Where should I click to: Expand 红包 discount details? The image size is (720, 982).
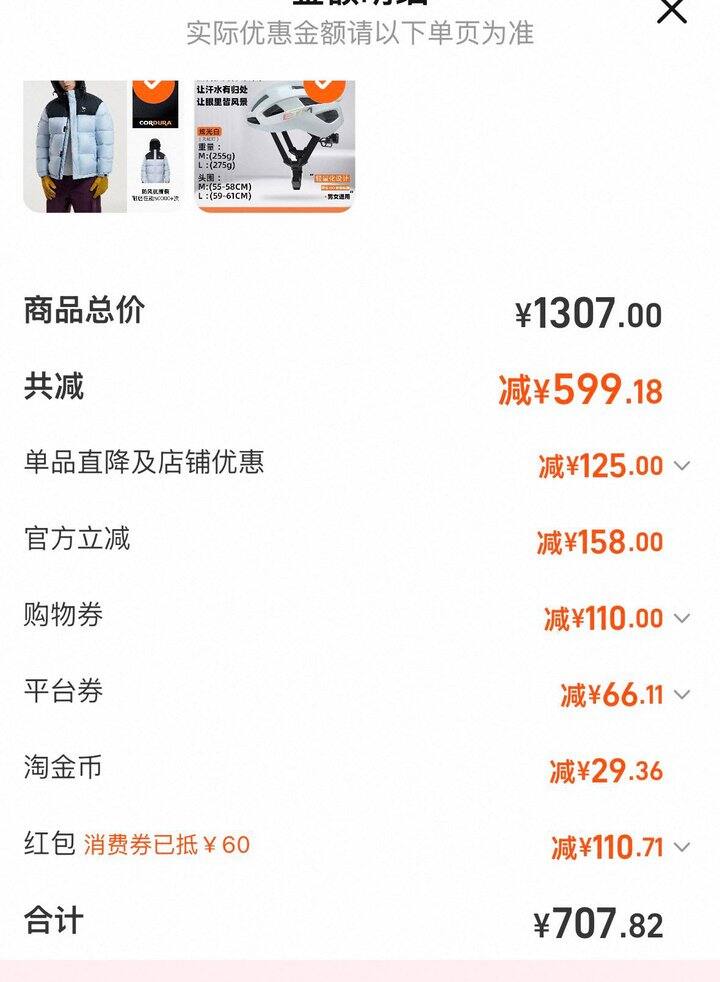tap(682, 848)
